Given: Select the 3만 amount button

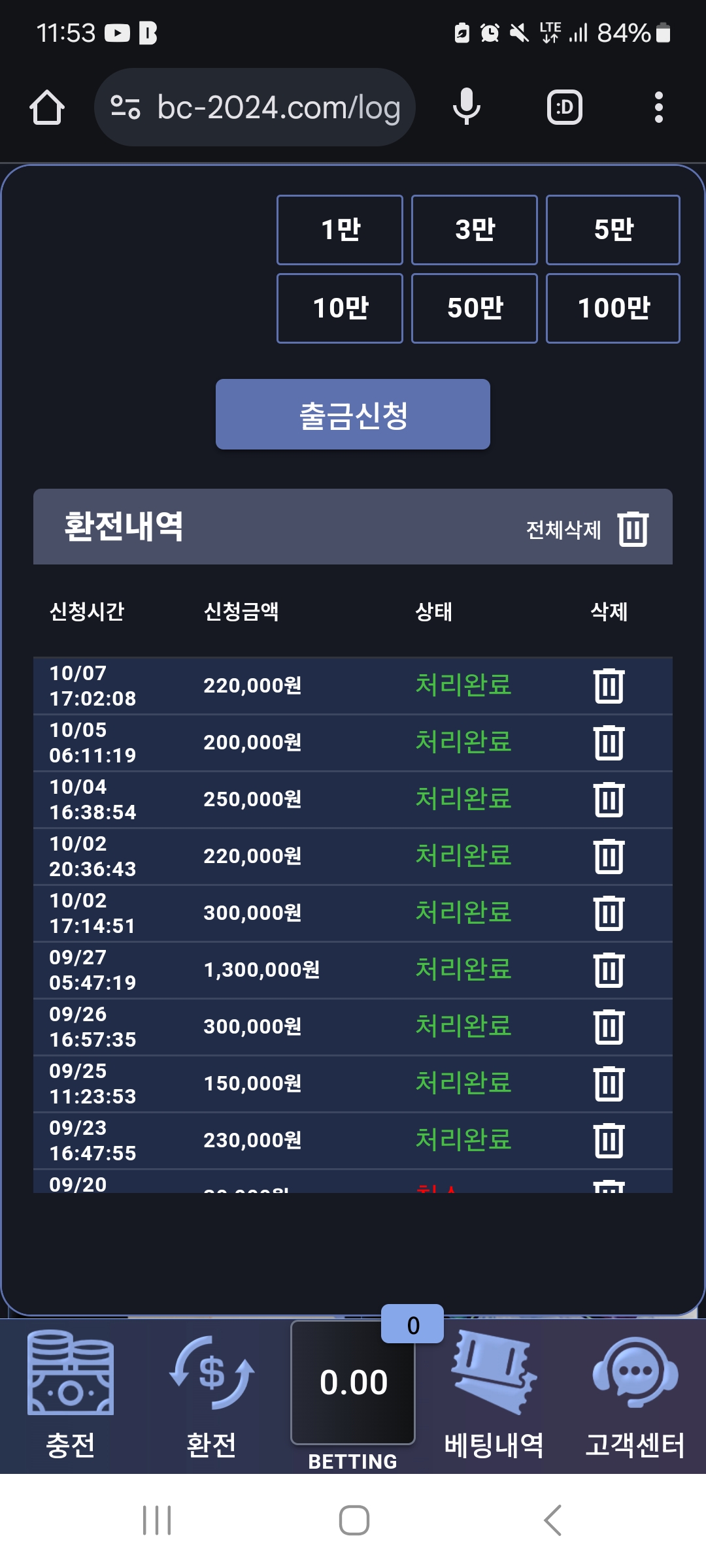Looking at the screenshot, I should [x=475, y=230].
